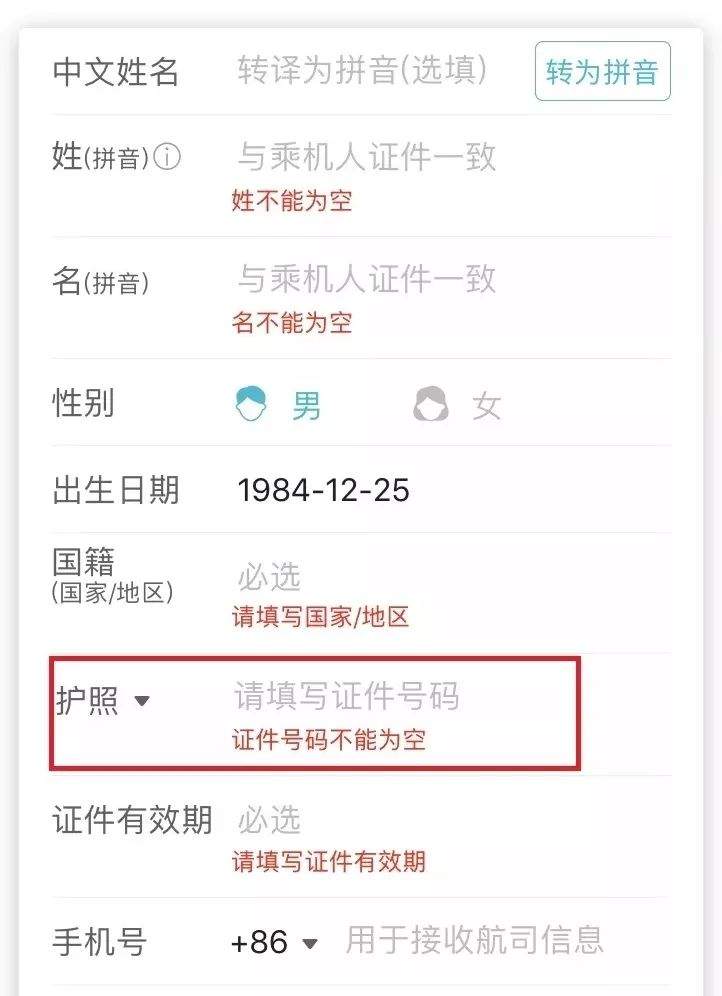Viewport: 722px width, 996px height.
Task: Tap the 请填写证件号码 field
Action: [346, 696]
